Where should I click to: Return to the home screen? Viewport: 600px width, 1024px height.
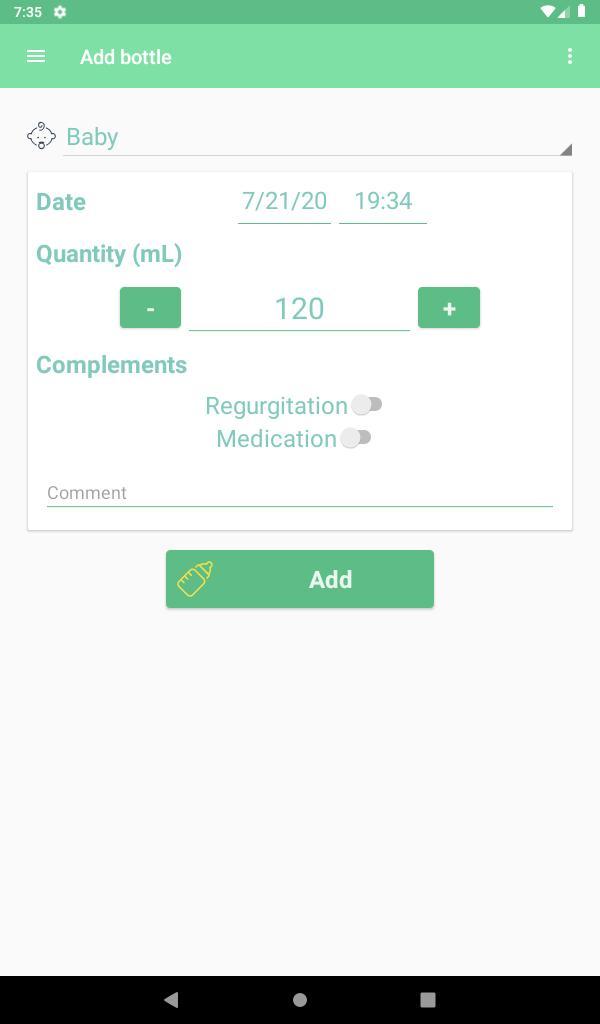(x=299, y=999)
